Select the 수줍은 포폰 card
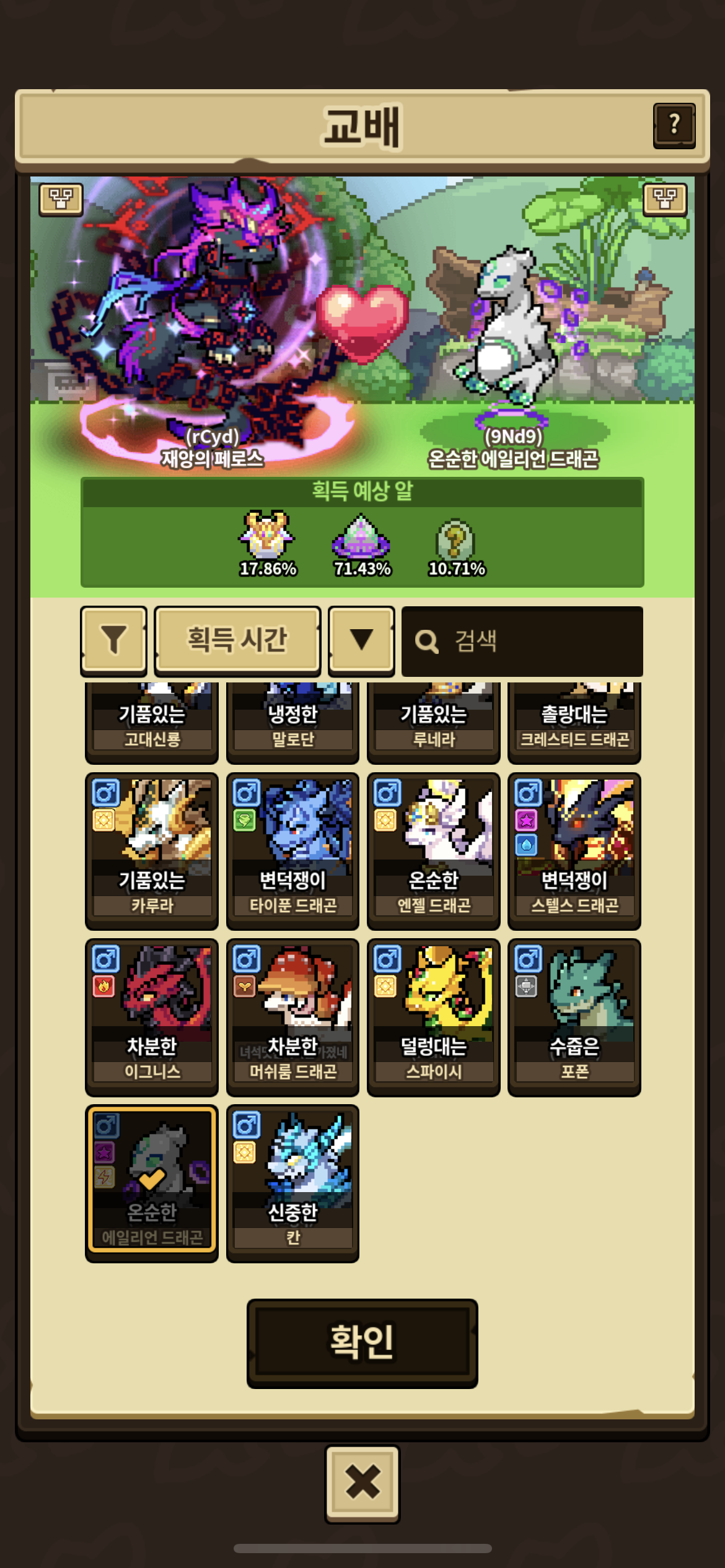Image resolution: width=725 pixels, height=1568 pixels. (x=574, y=1016)
